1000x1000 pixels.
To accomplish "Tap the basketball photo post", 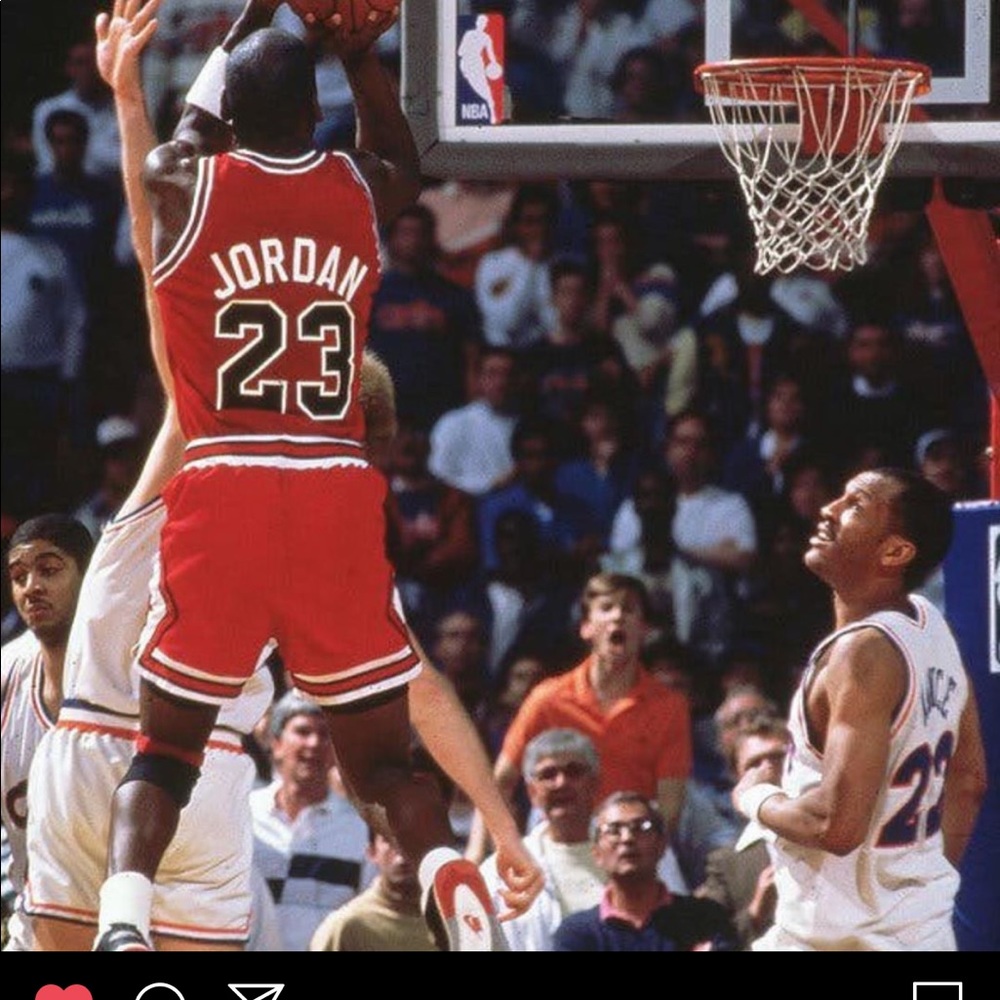I will [500, 475].
